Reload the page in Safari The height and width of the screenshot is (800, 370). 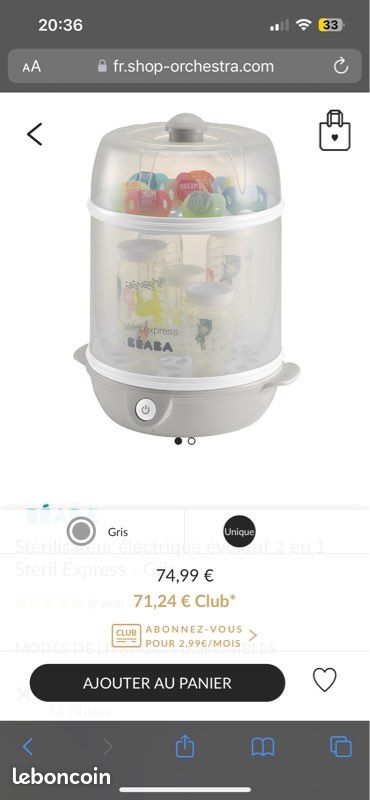pos(340,66)
